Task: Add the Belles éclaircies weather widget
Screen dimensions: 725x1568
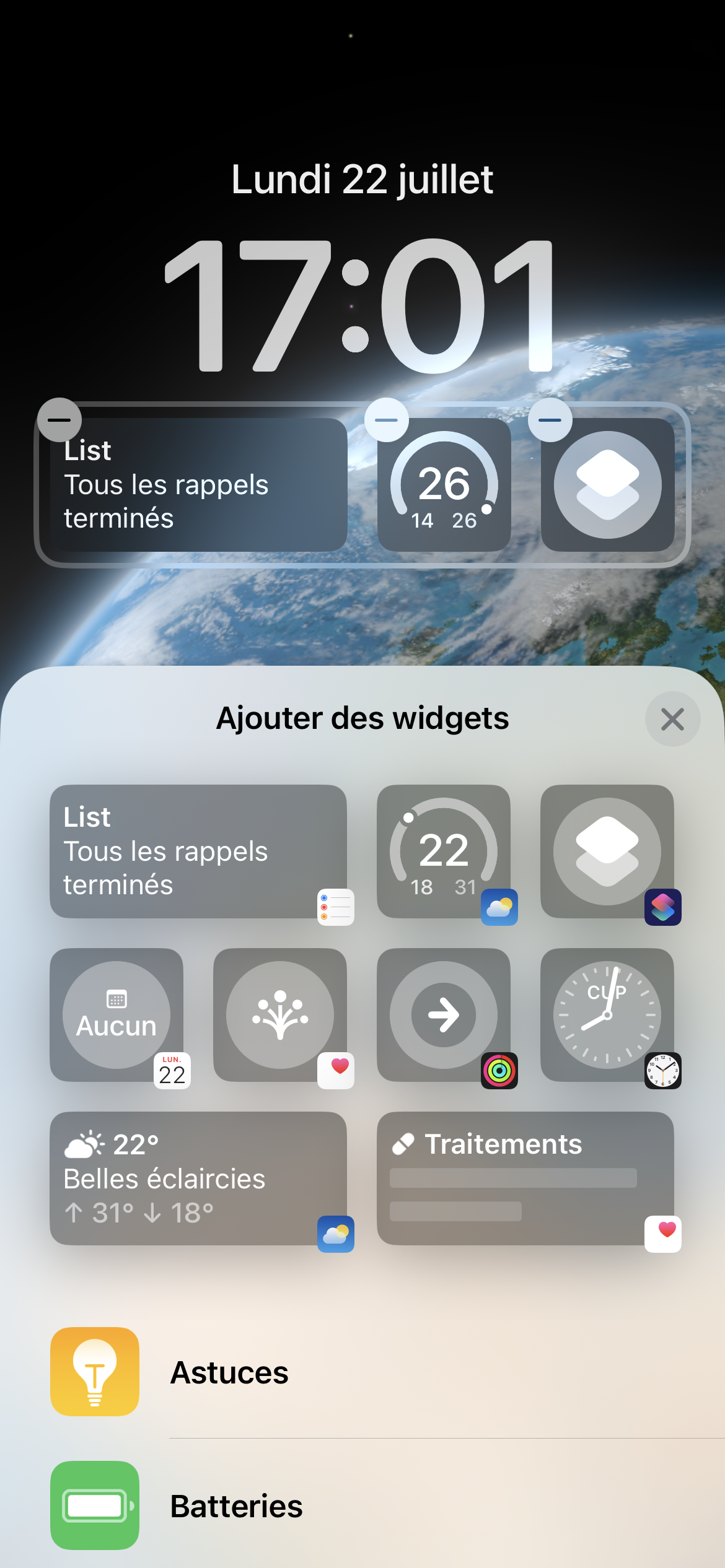Action: pos(198,1178)
